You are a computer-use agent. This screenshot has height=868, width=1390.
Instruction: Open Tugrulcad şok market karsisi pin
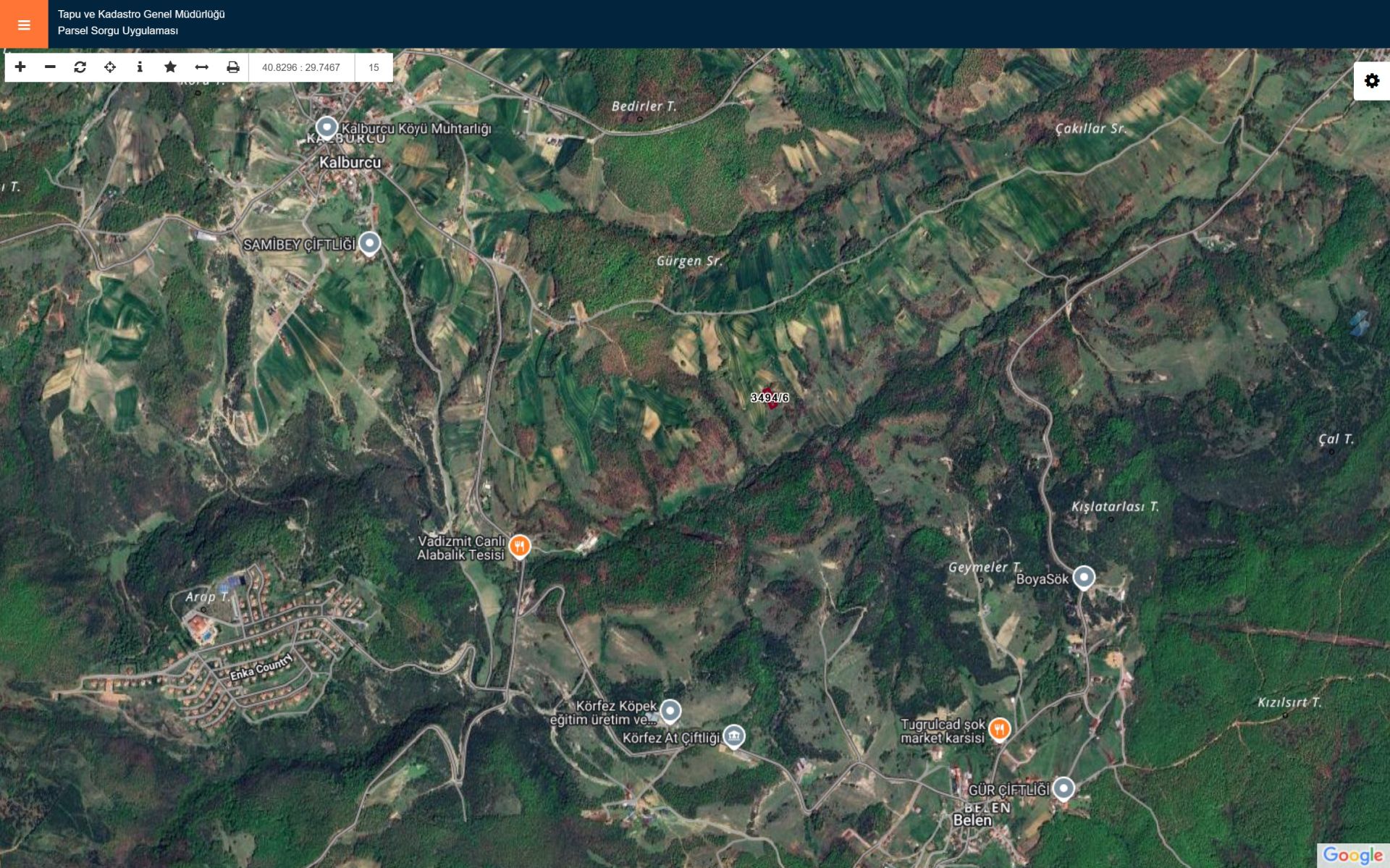(x=999, y=728)
